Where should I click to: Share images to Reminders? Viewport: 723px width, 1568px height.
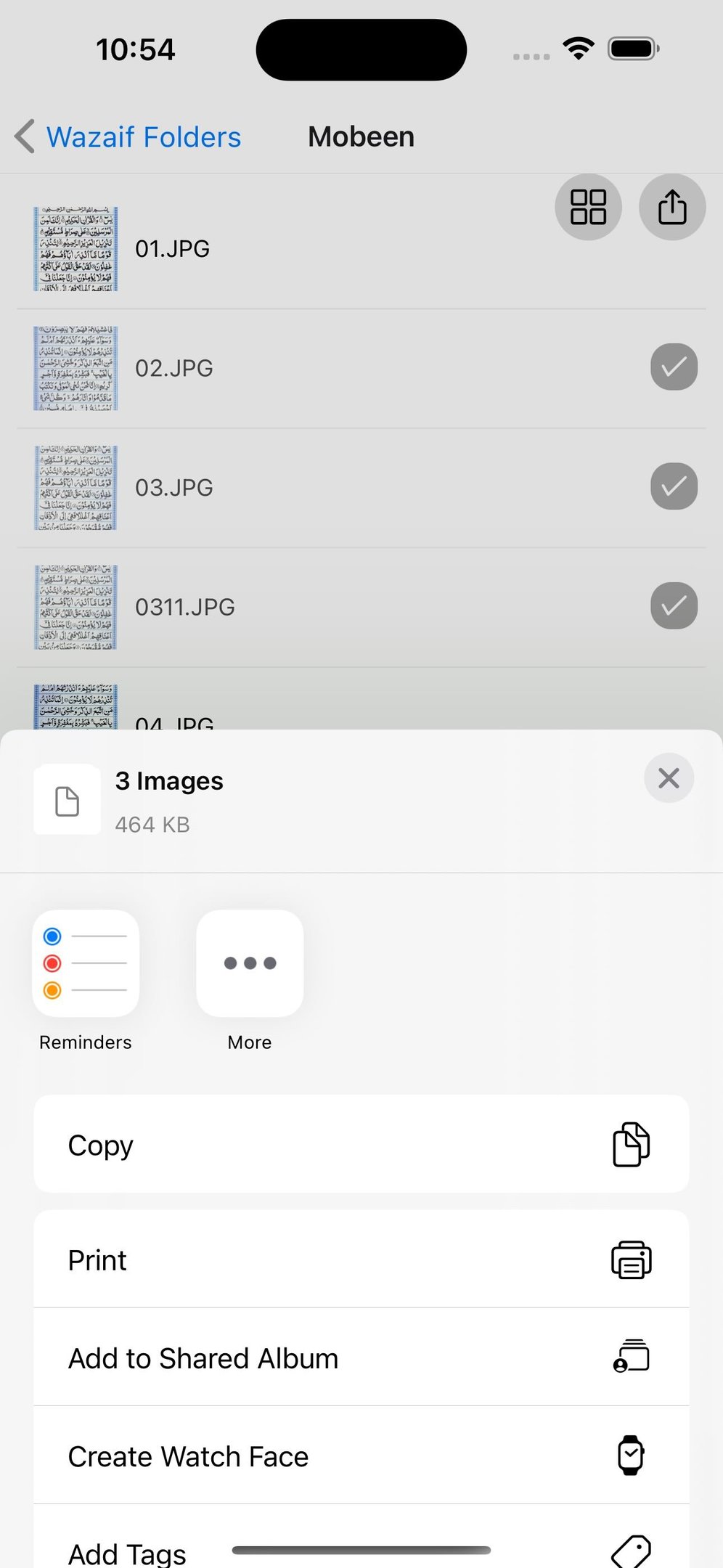point(86,964)
